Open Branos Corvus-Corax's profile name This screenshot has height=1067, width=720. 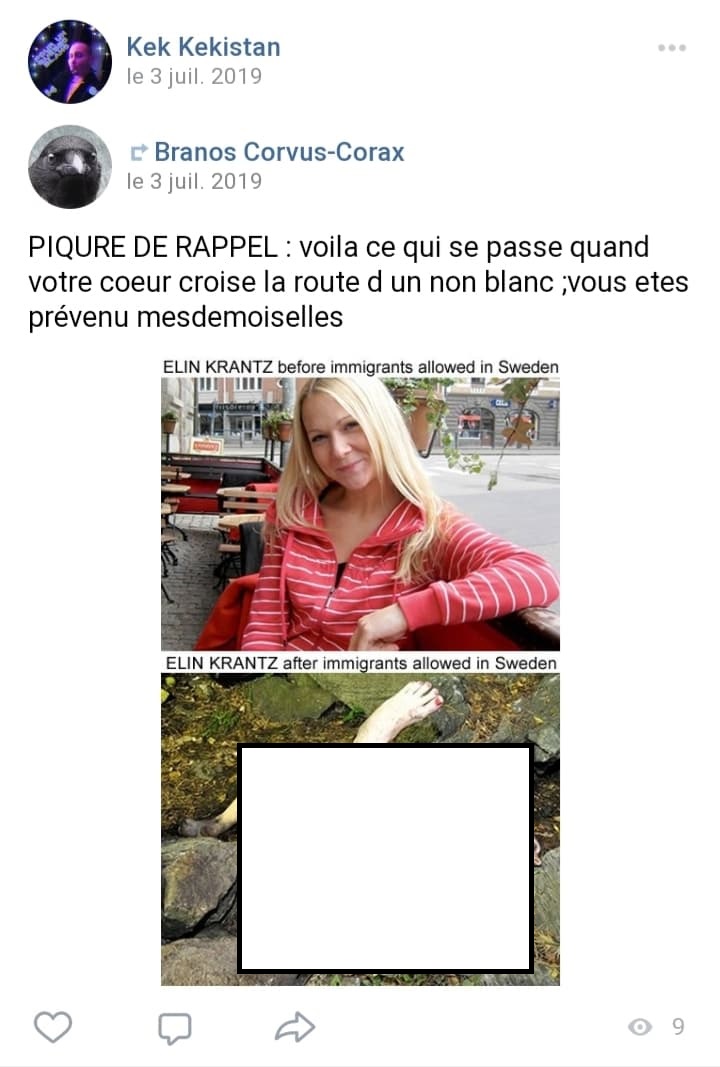[x=279, y=152]
